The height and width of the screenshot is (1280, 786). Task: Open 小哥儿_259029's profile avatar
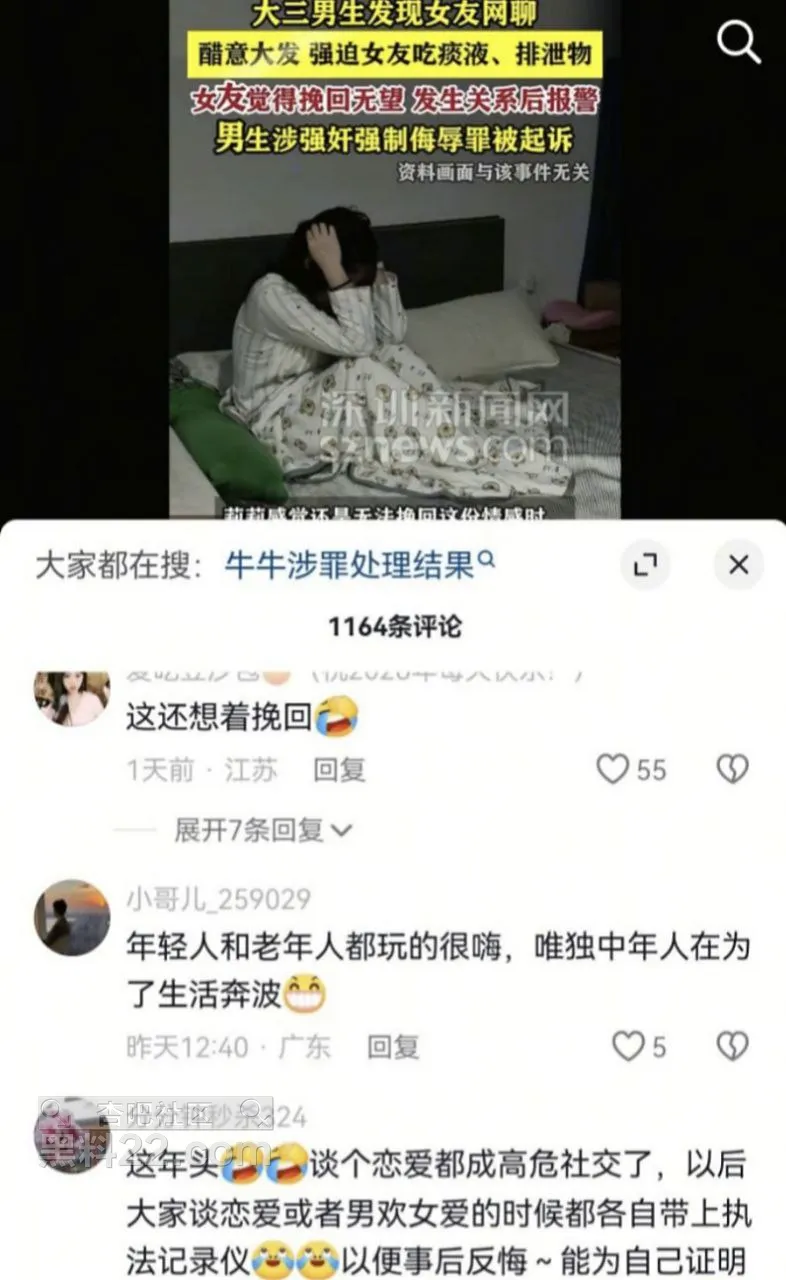[x=72, y=918]
